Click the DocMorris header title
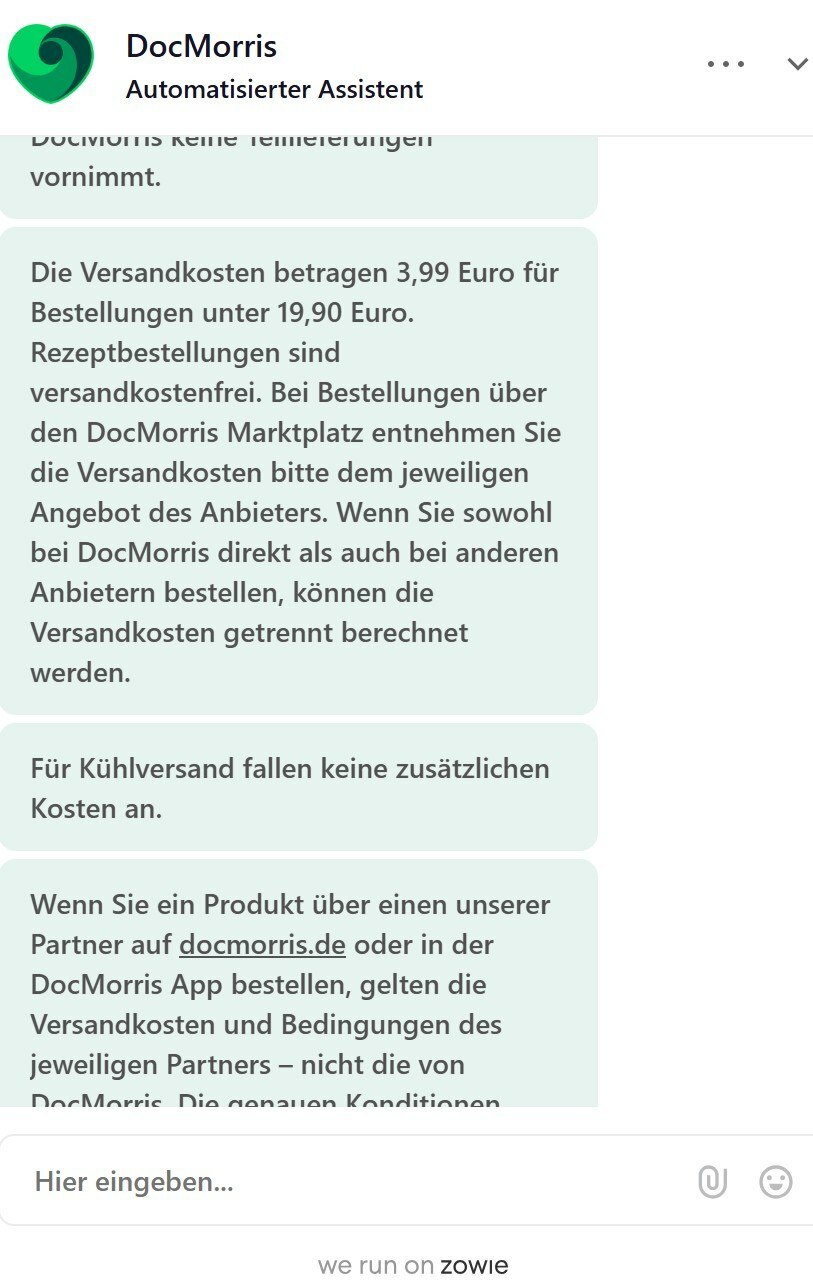 [201, 46]
